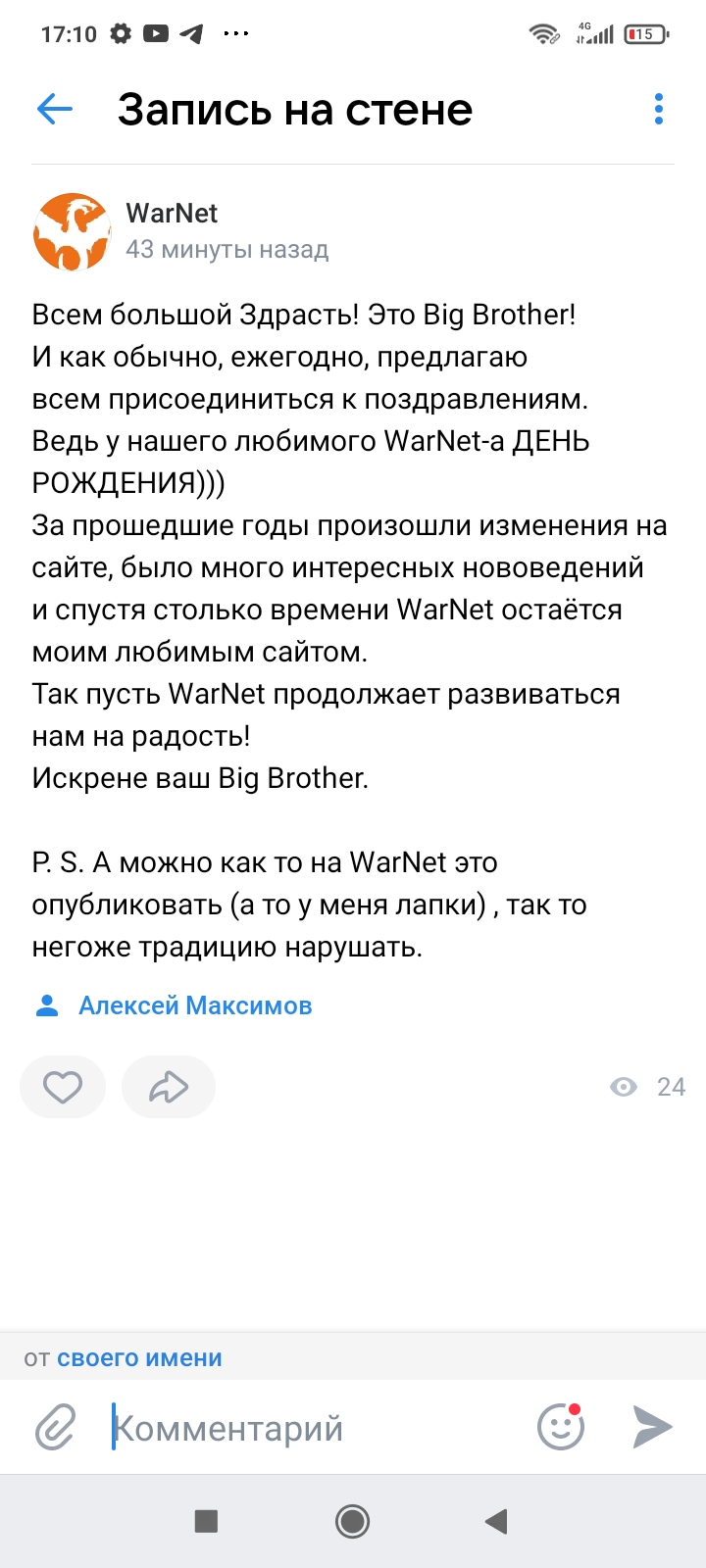Open Алексей Максимов's profile link
706x1568 pixels.
coord(195,1005)
